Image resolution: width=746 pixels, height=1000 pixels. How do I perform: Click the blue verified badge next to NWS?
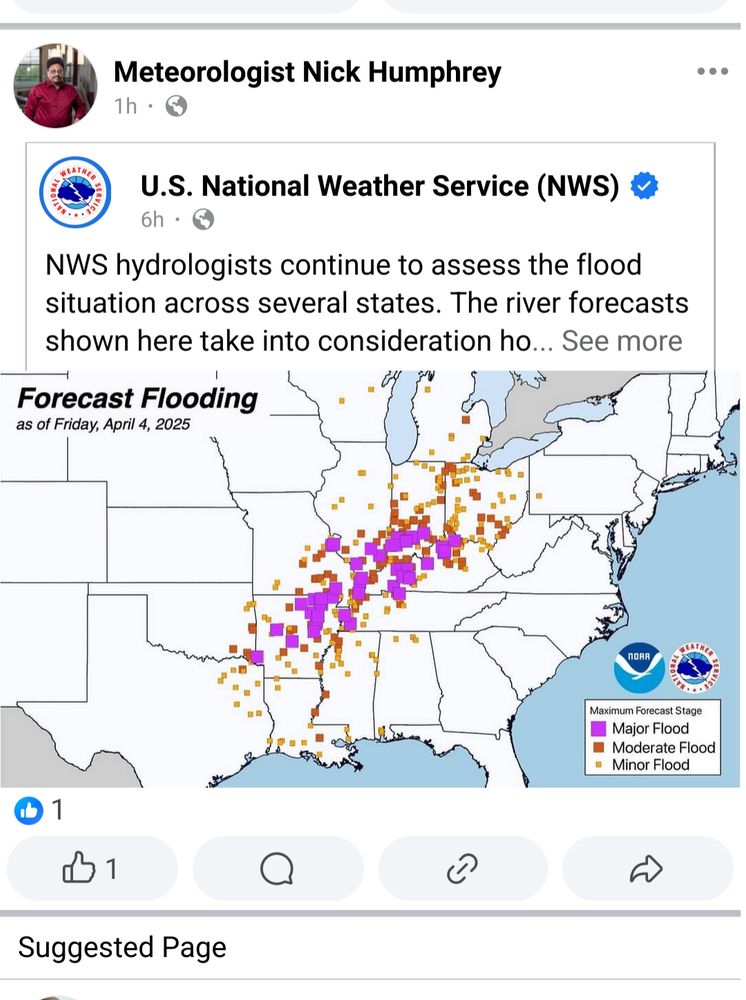(x=644, y=186)
